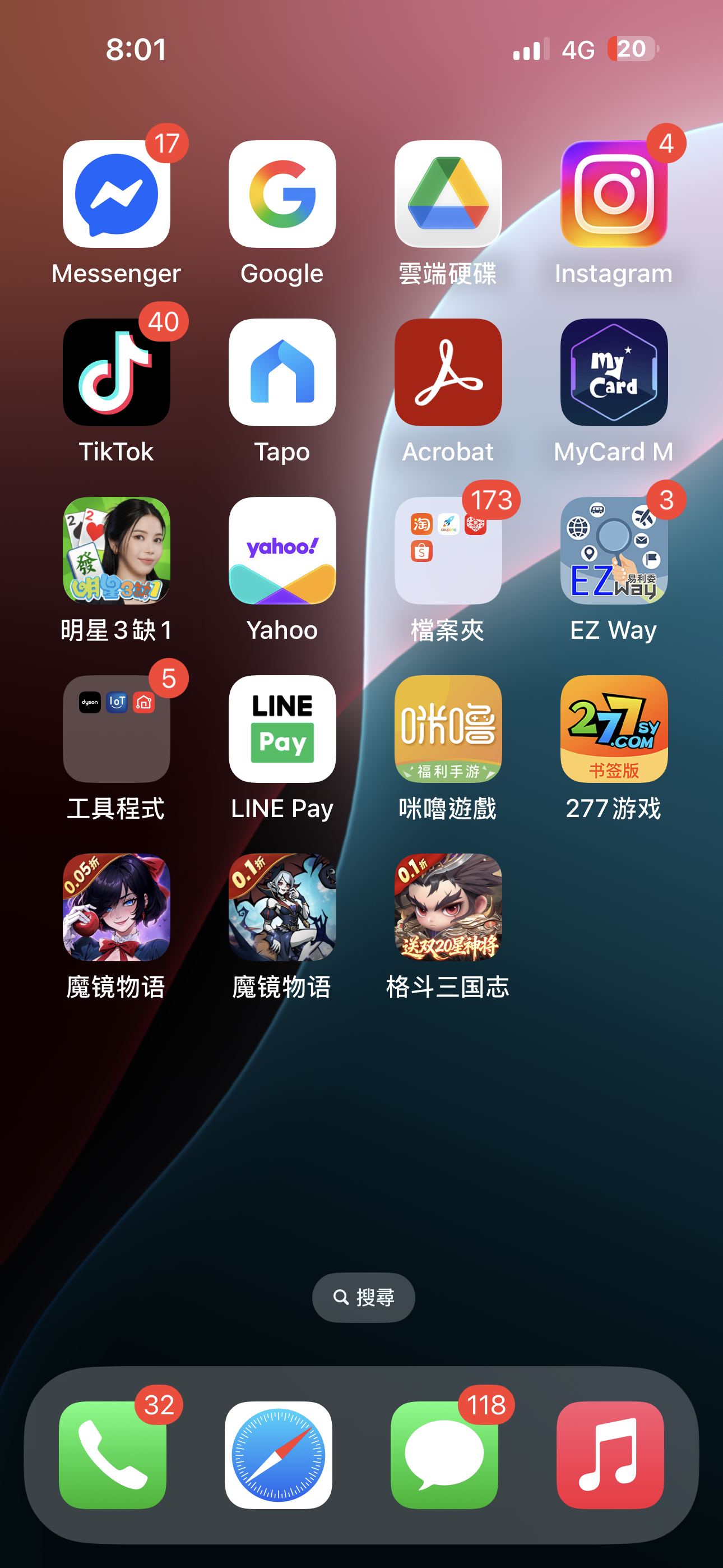Launch 格斗三国志 game
The height and width of the screenshot is (1568, 723).
(x=448, y=907)
